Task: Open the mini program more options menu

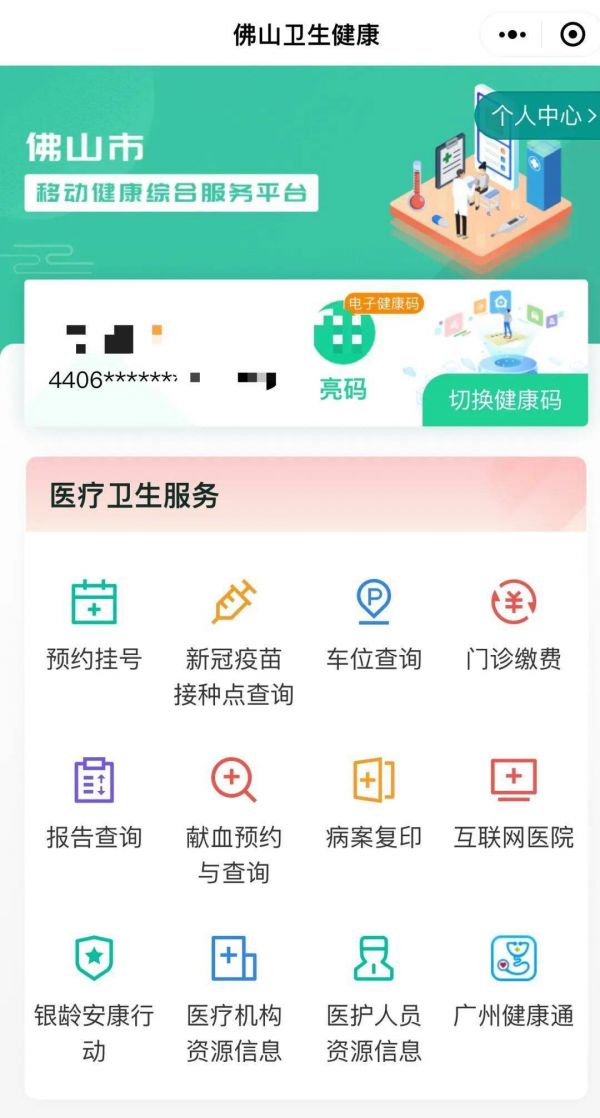Action: [512, 35]
